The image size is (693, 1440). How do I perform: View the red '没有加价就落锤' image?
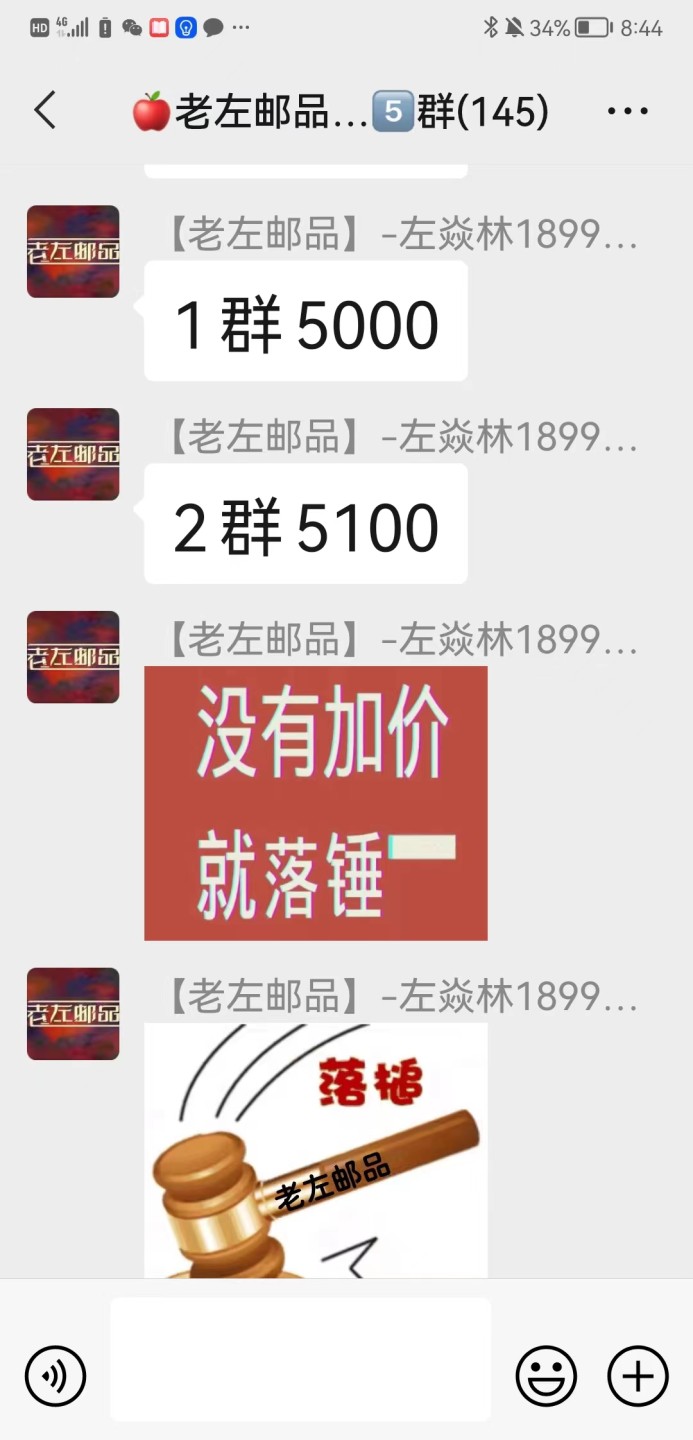[315, 803]
